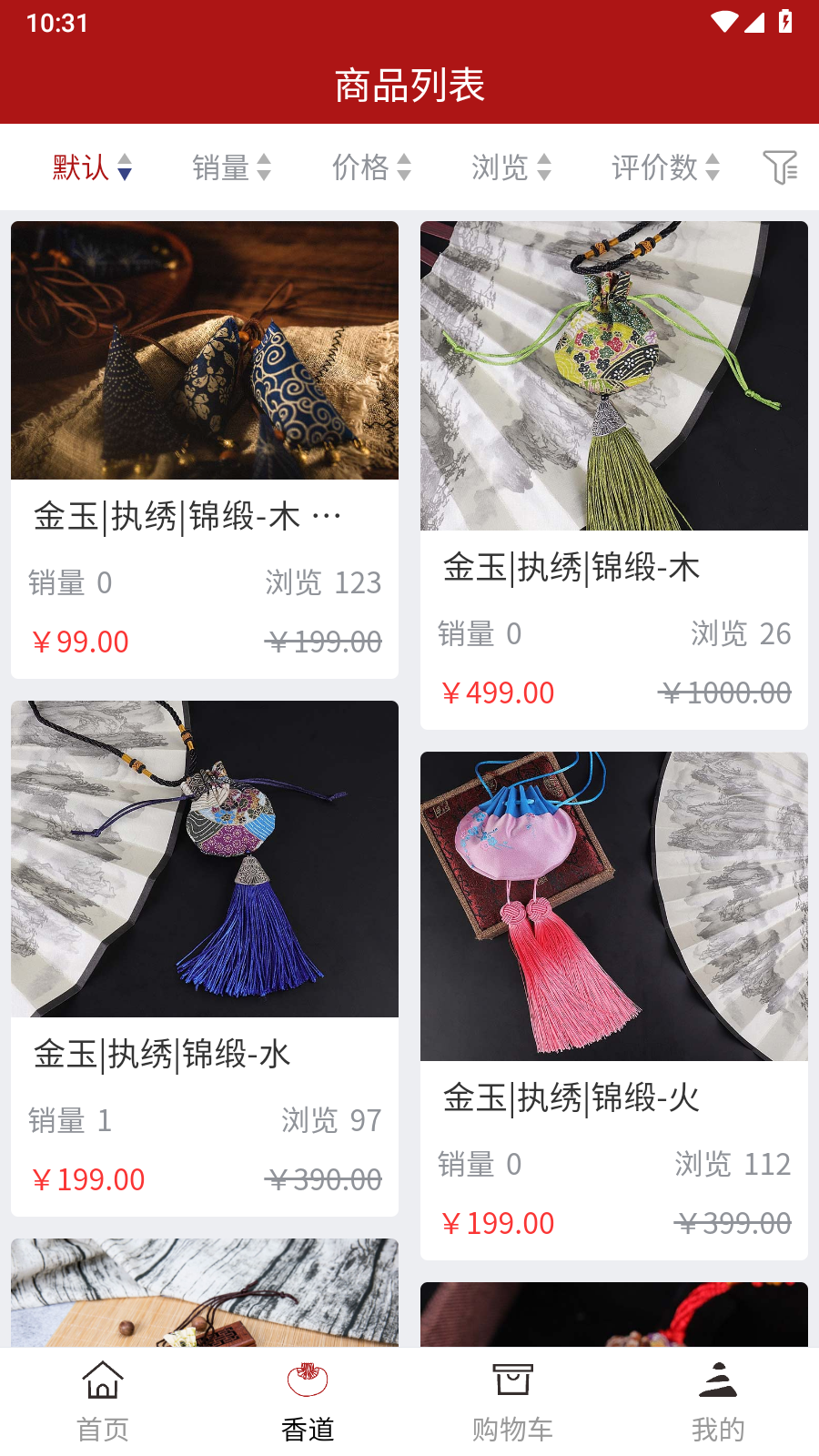
Task: Select the 香道 tab
Action: 308,1401
